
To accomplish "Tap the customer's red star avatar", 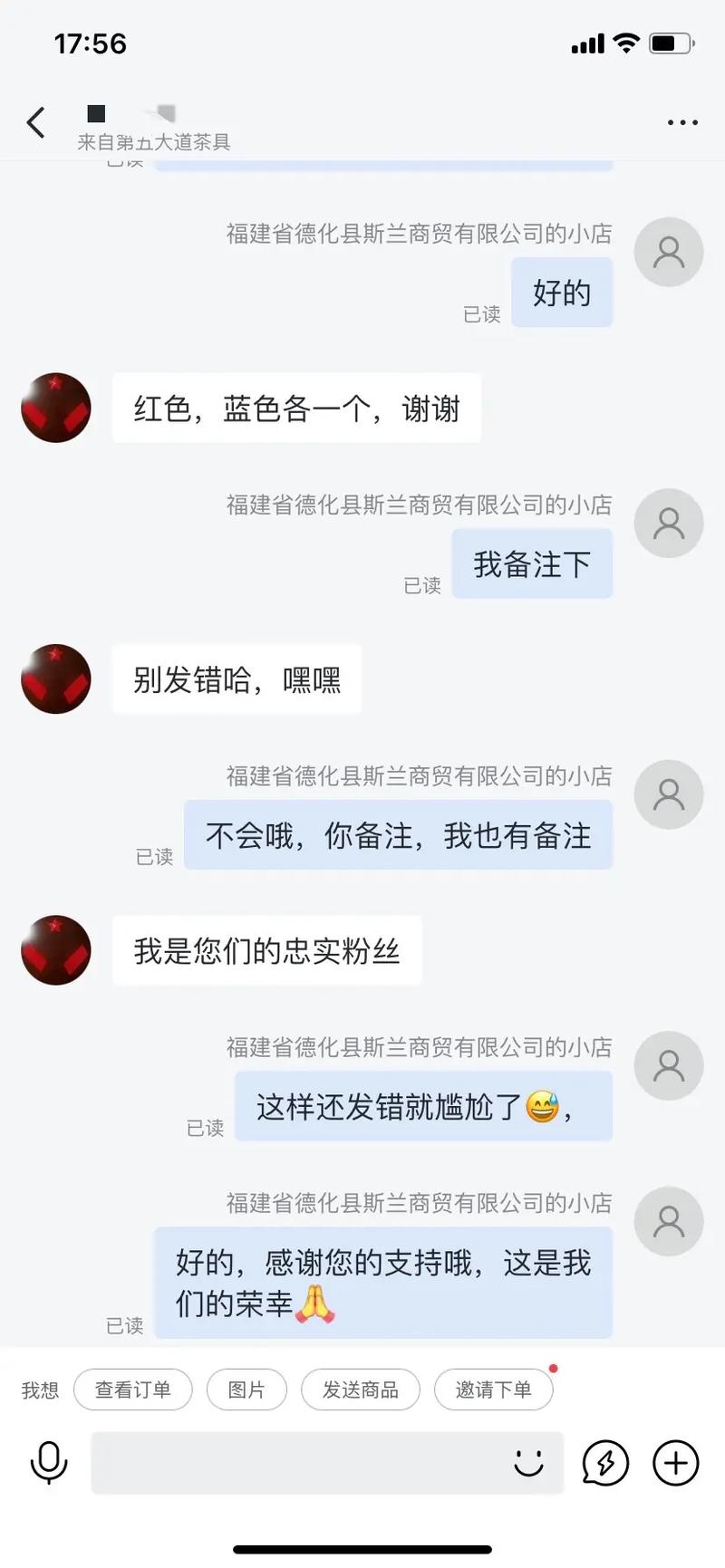I will [55, 409].
